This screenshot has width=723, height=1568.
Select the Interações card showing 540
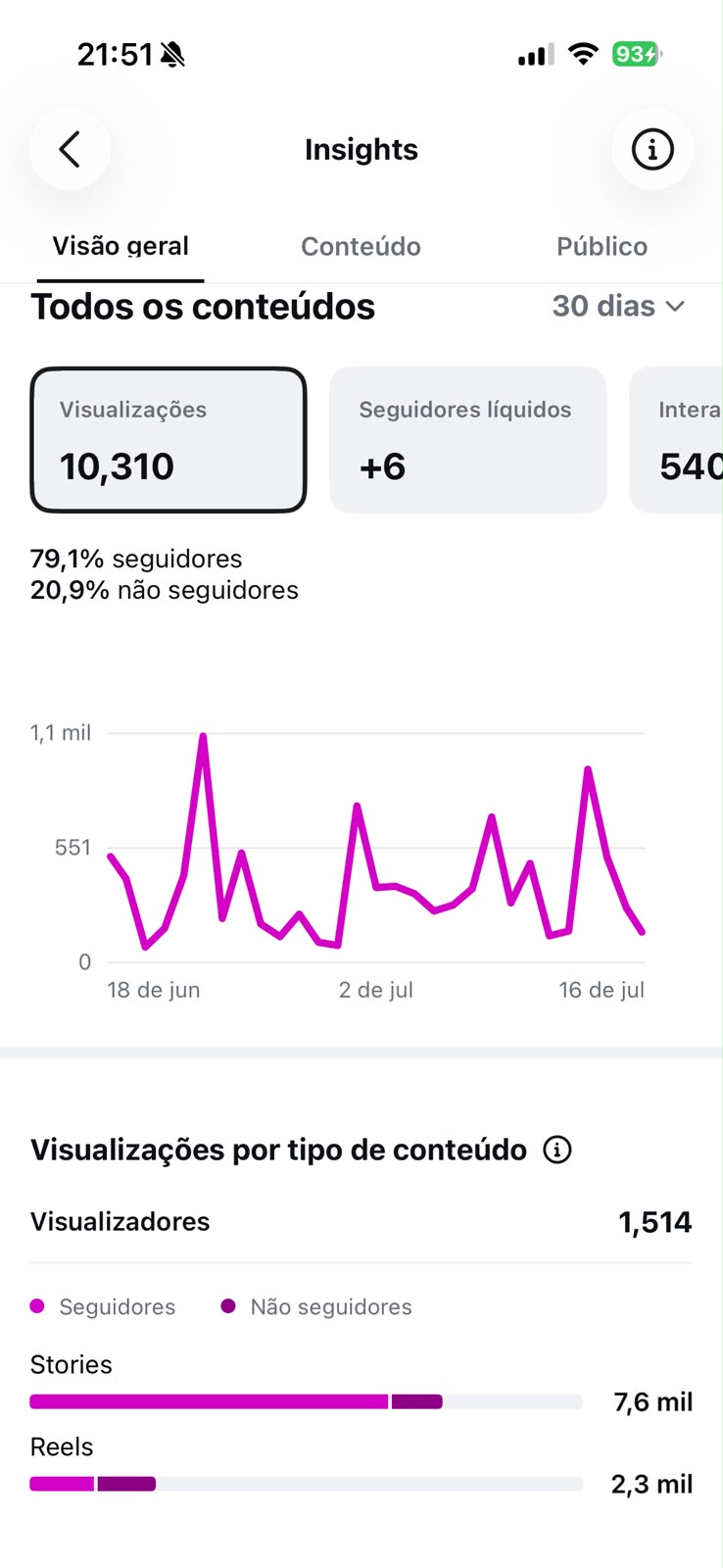[677, 440]
